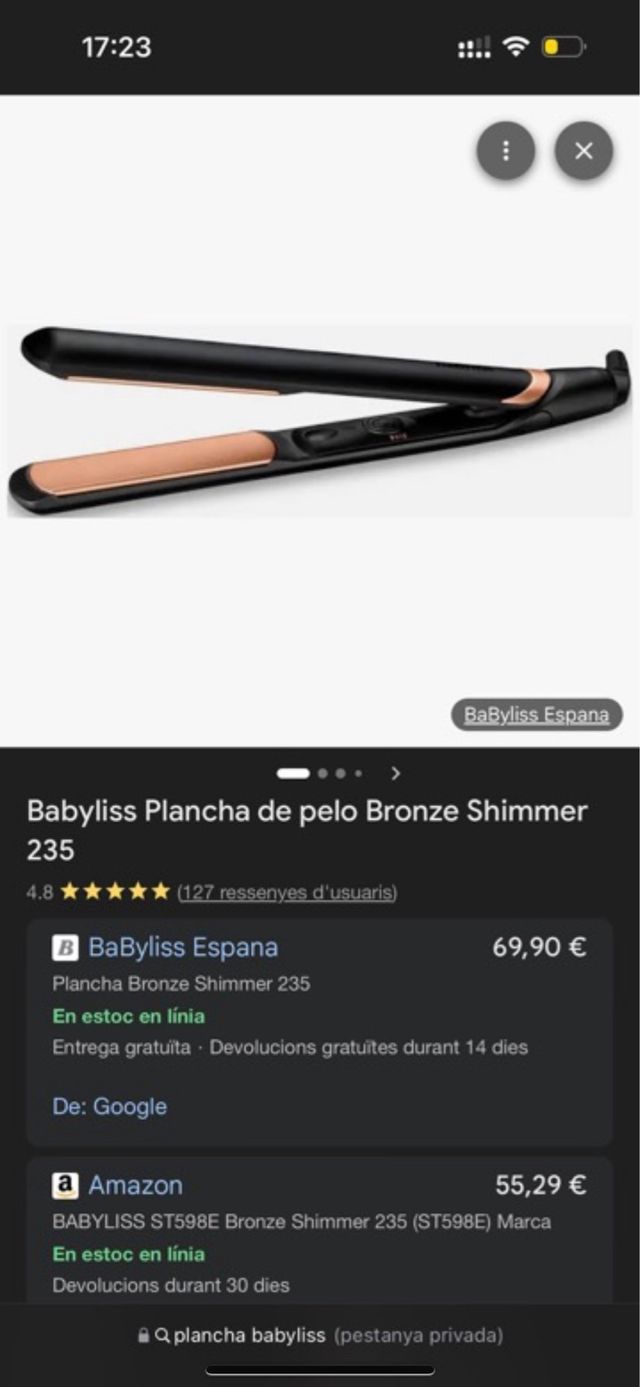
Task: View the hair straightener product photo
Action: (320, 420)
